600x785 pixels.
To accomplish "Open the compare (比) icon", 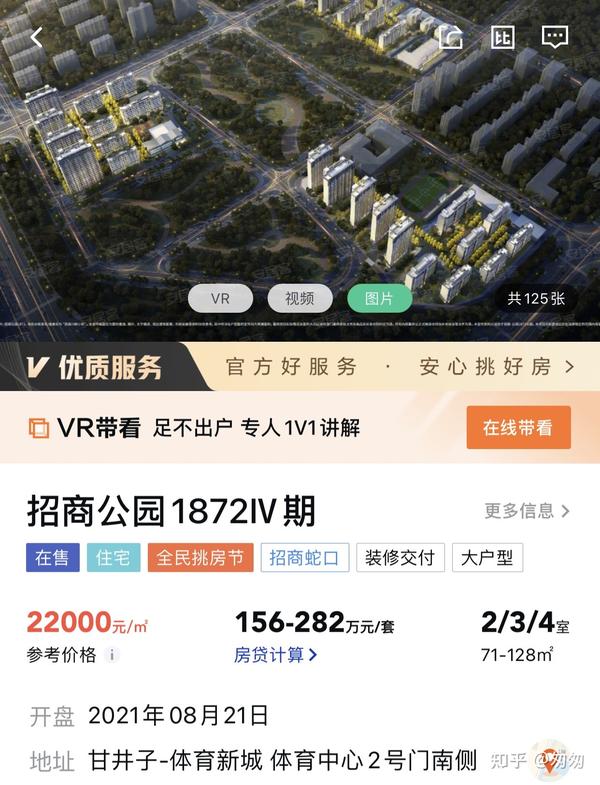I will pos(502,38).
